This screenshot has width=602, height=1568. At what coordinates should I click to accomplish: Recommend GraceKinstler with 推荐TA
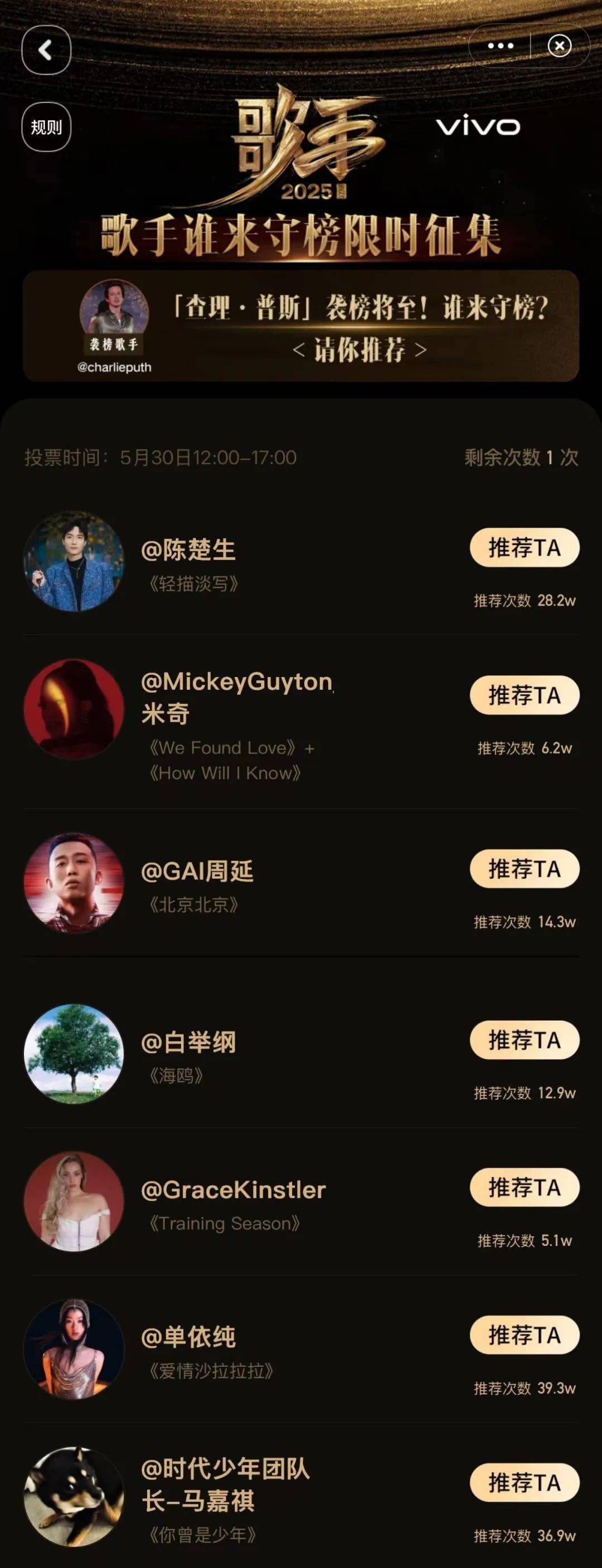click(524, 1187)
